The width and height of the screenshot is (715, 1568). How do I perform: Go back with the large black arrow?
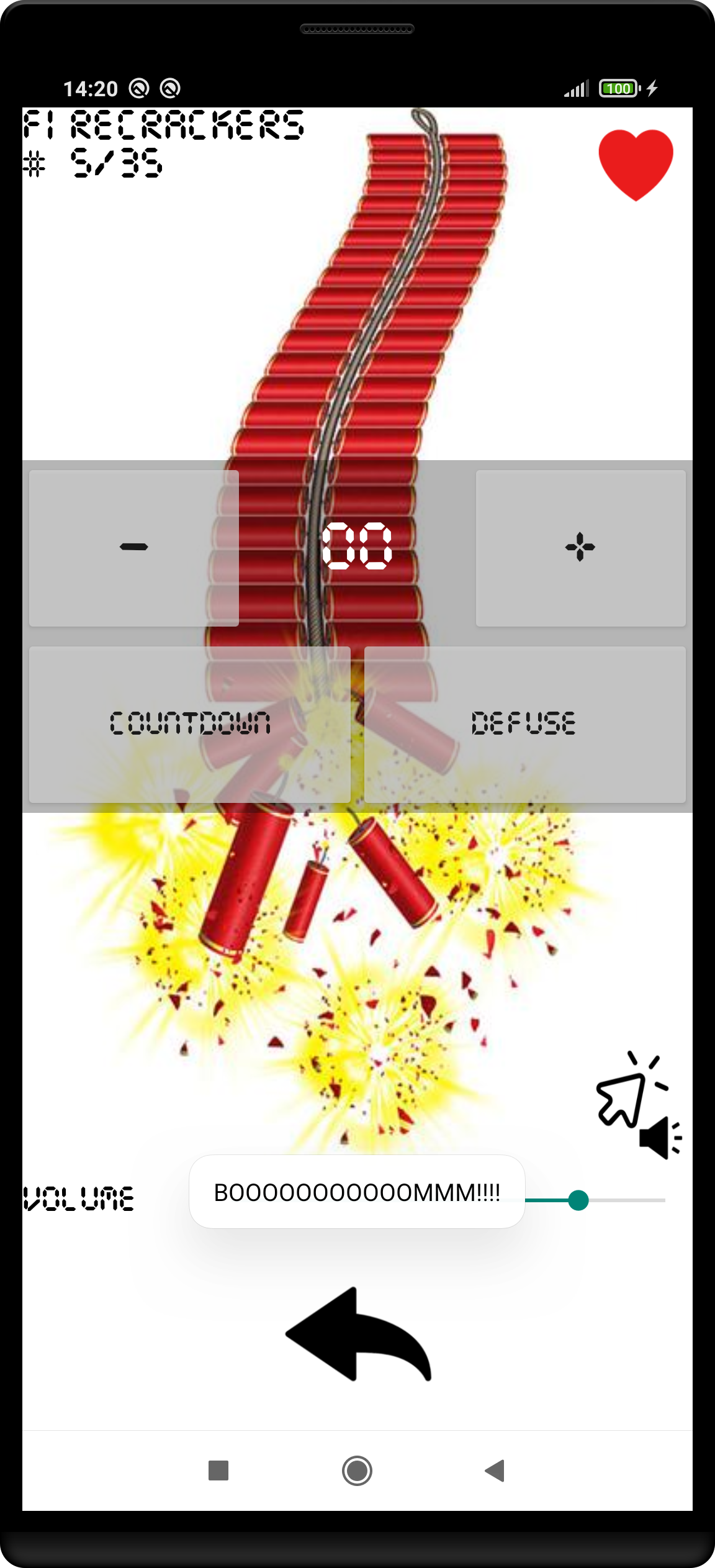(x=358, y=1335)
